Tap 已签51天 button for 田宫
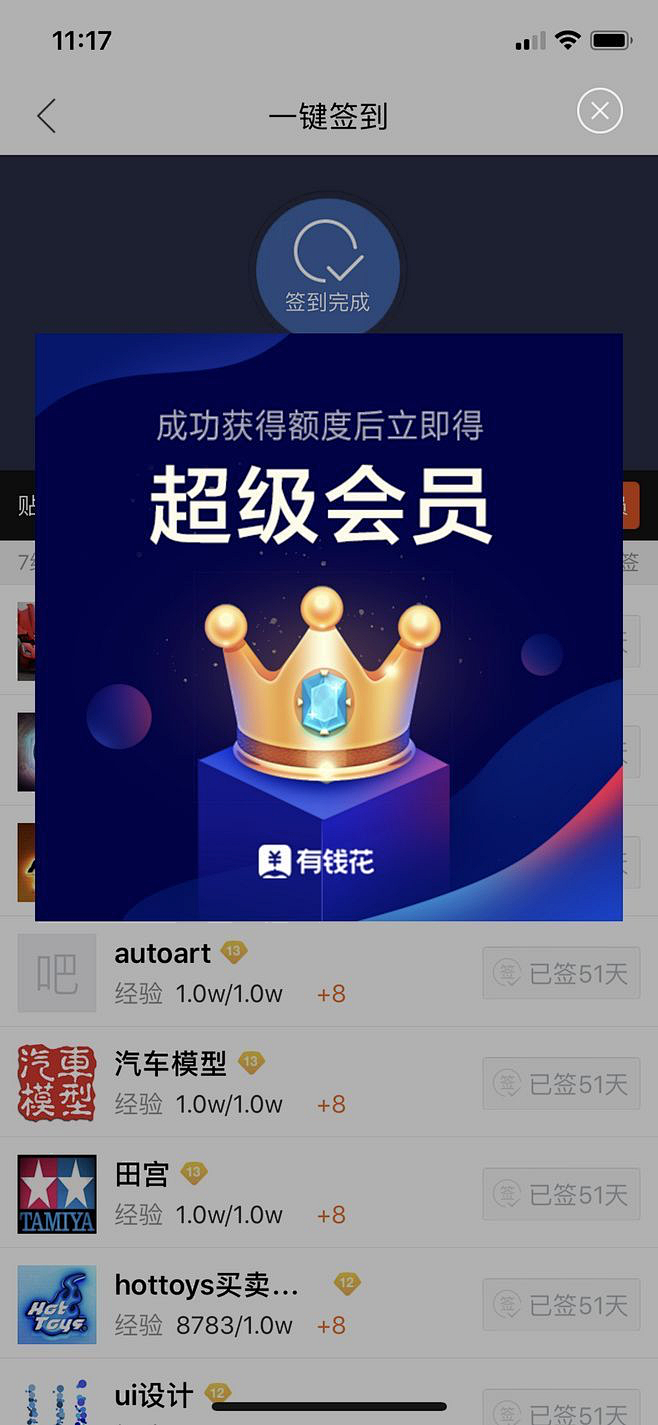The height and width of the screenshot is (1425, 658). [561, 1194]
